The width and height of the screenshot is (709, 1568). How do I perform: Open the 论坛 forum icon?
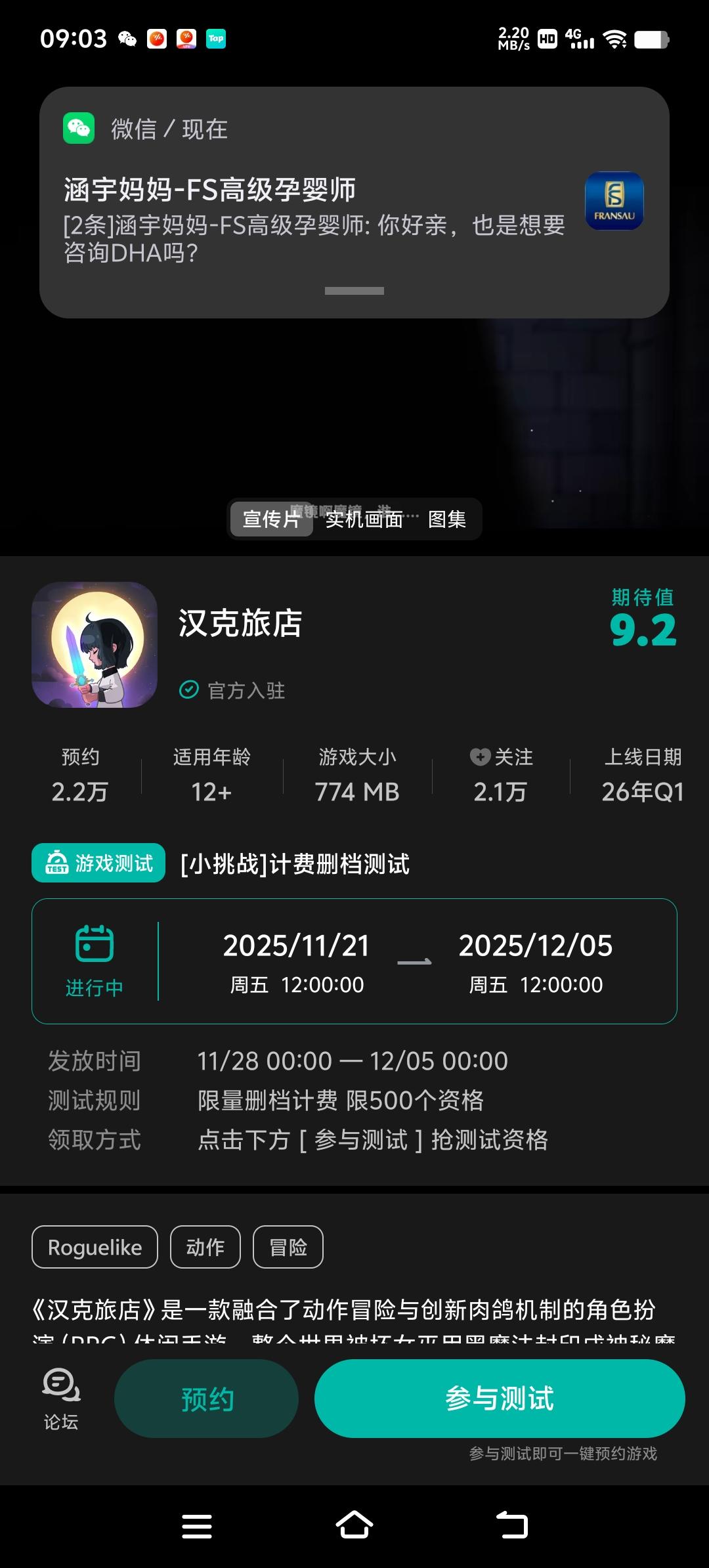[60, 1397]
